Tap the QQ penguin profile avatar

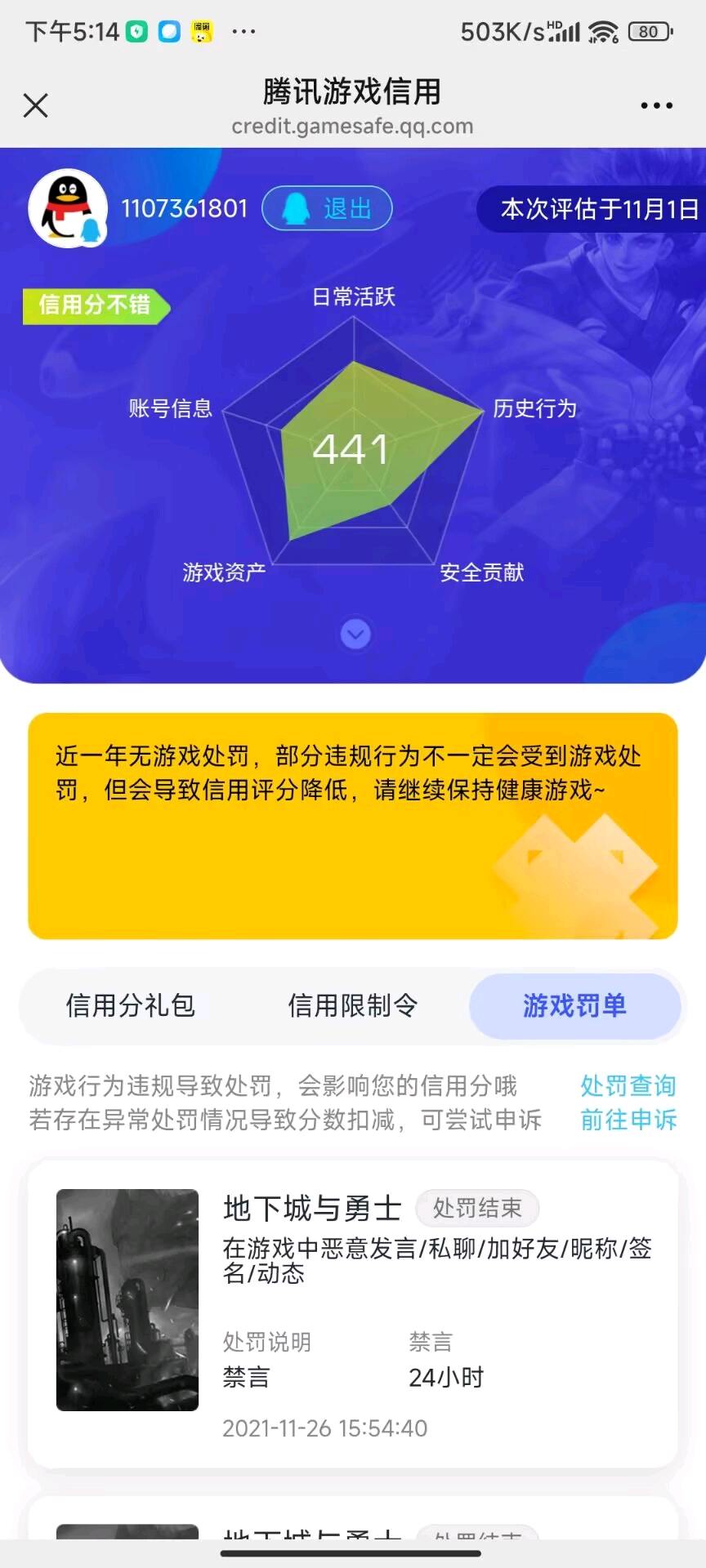68,209
